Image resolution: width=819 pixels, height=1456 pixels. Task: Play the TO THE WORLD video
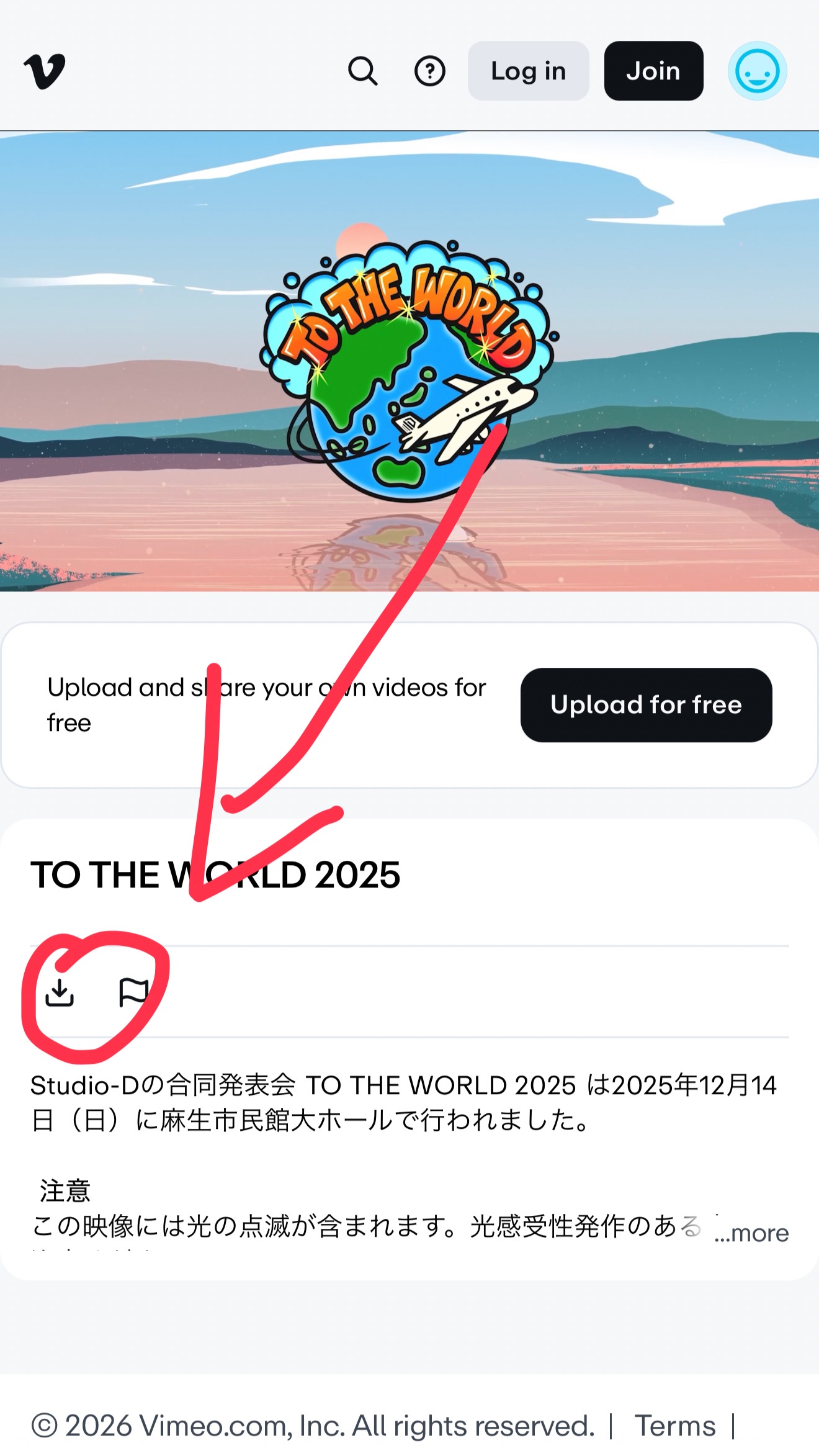(x=409, y=361)
